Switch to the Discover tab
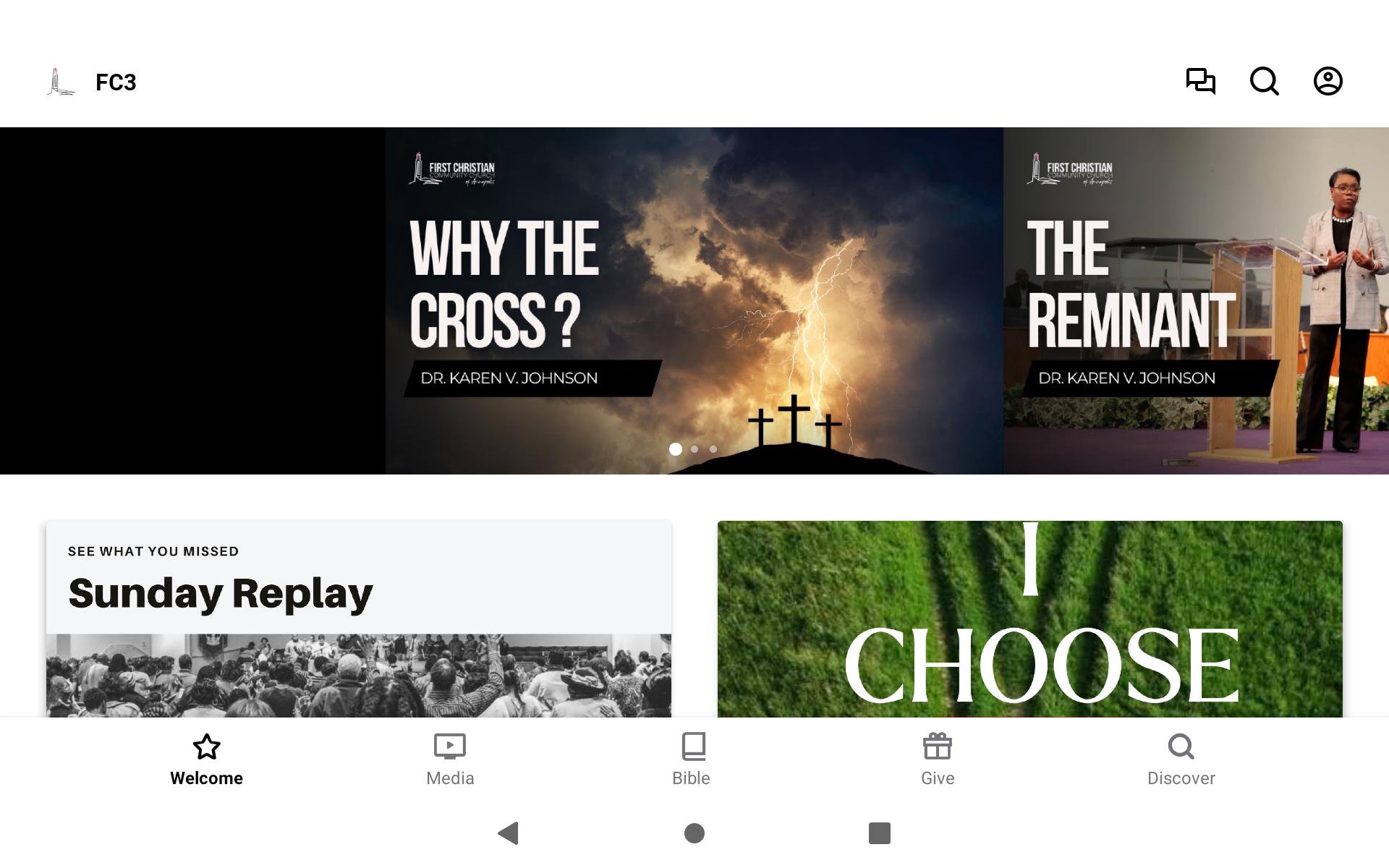This screenshot has height=868, width=1389. pyautogui.click(x=1181, y=759)
